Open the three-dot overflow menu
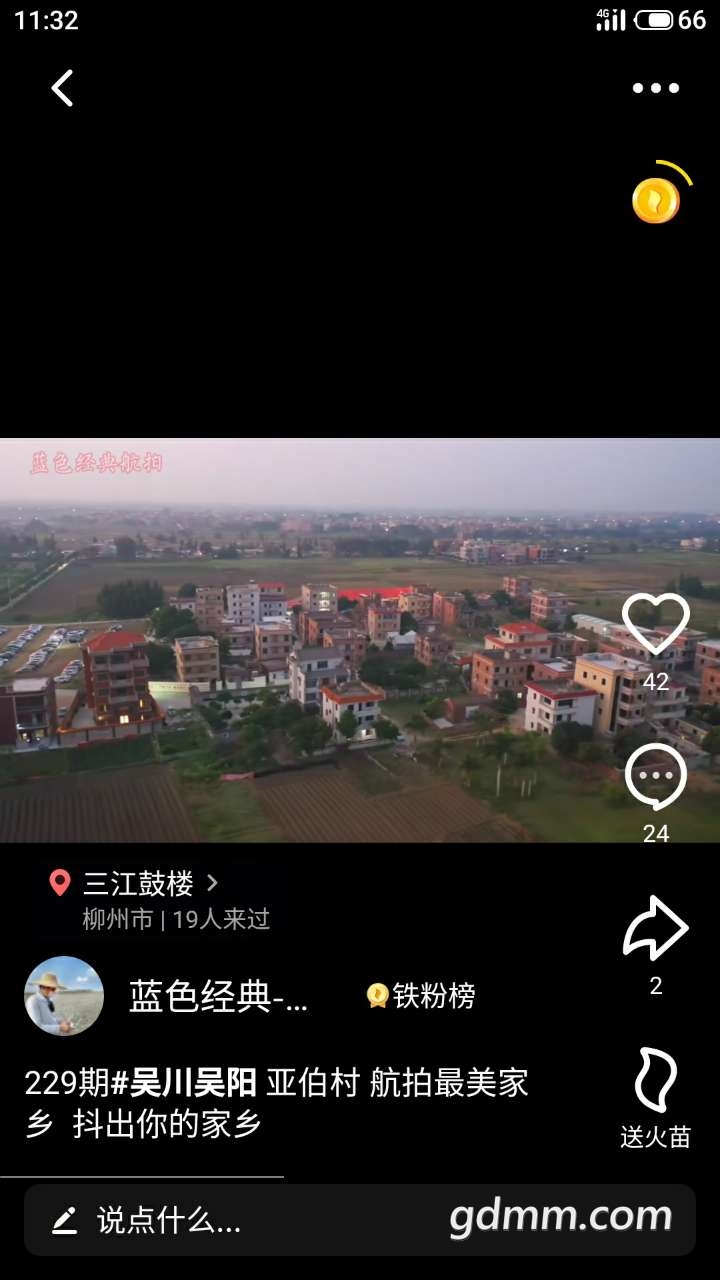 [x=656, y=88]
